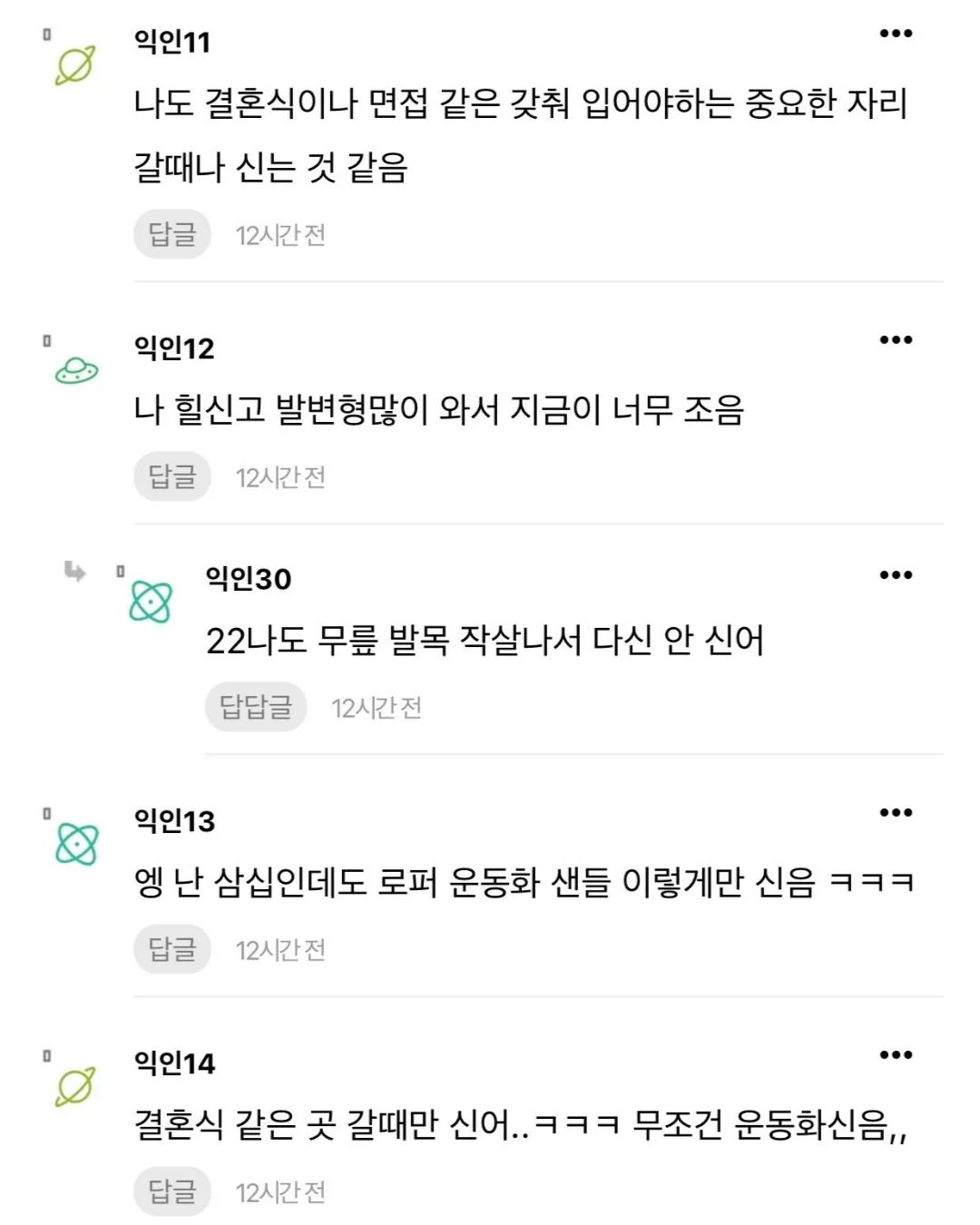Open the three-dot menu on 익인12's comment

coord(896,340)
